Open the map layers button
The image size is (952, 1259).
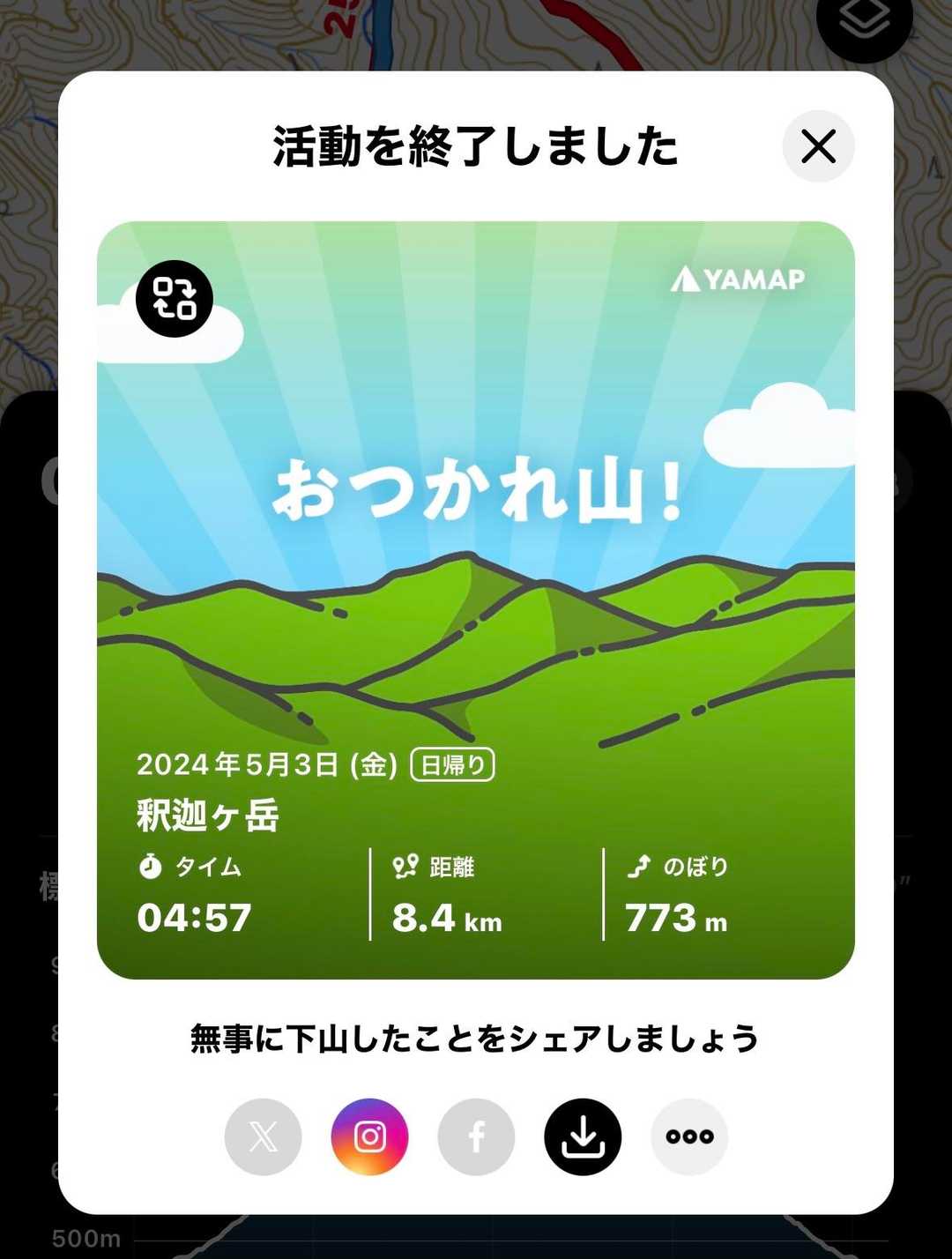pos(863,22)
